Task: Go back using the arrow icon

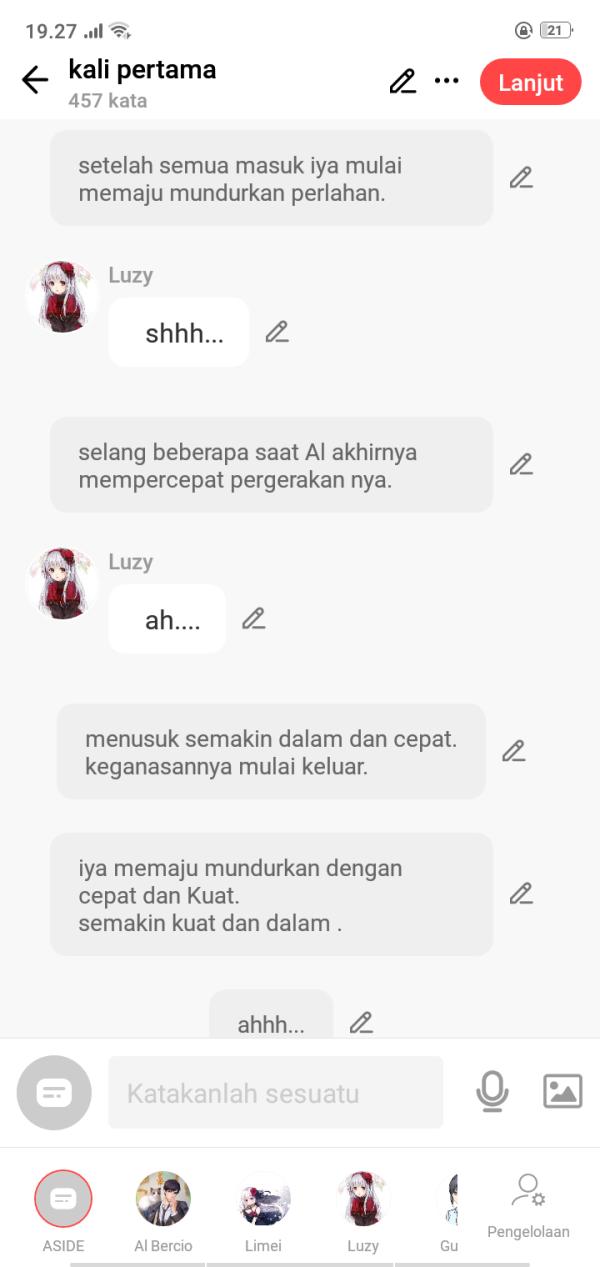Action: click(x=35, y=80)
